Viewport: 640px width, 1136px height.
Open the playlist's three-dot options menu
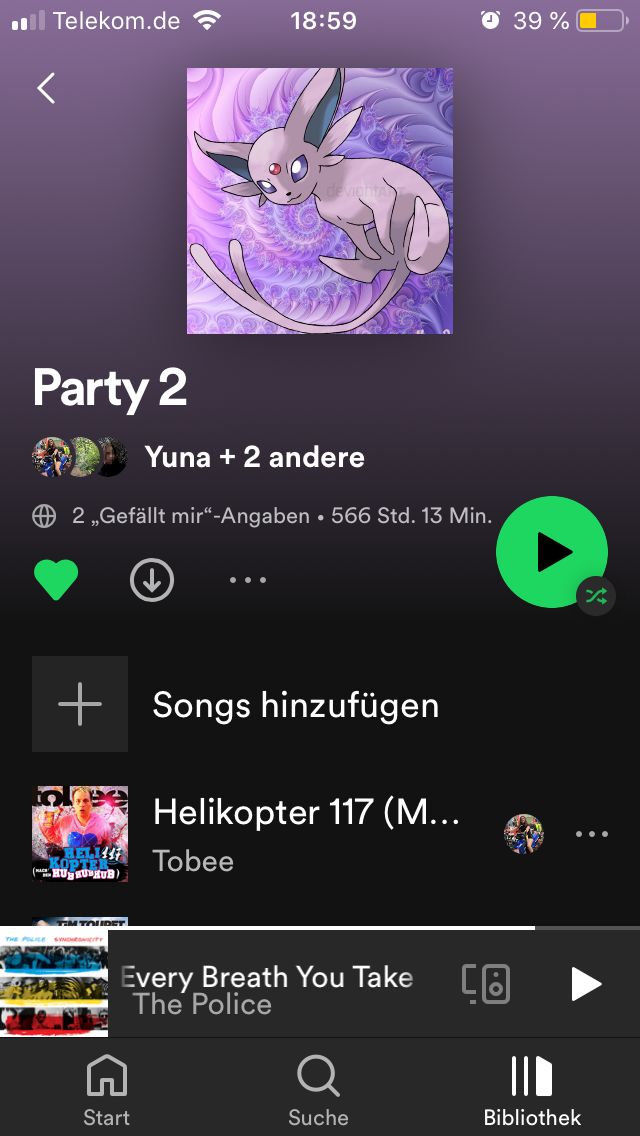click(x=248, y=580)
